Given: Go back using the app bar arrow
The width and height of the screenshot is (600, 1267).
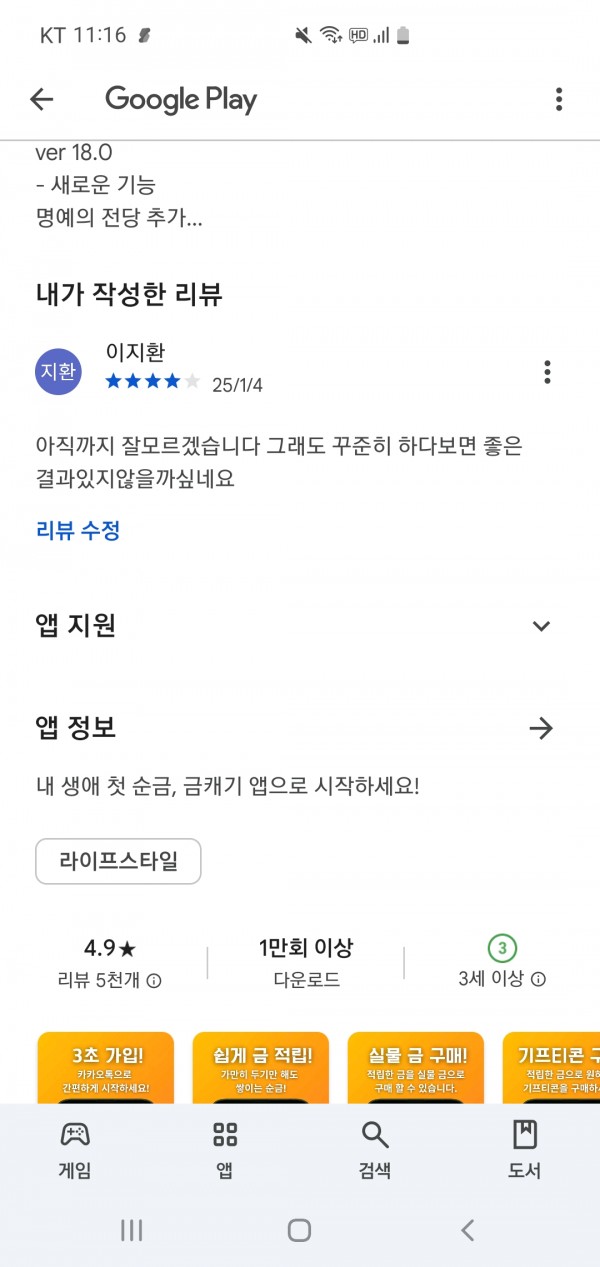Looking at the screenshot, I should pyautogui.click(x=41, y=99).
